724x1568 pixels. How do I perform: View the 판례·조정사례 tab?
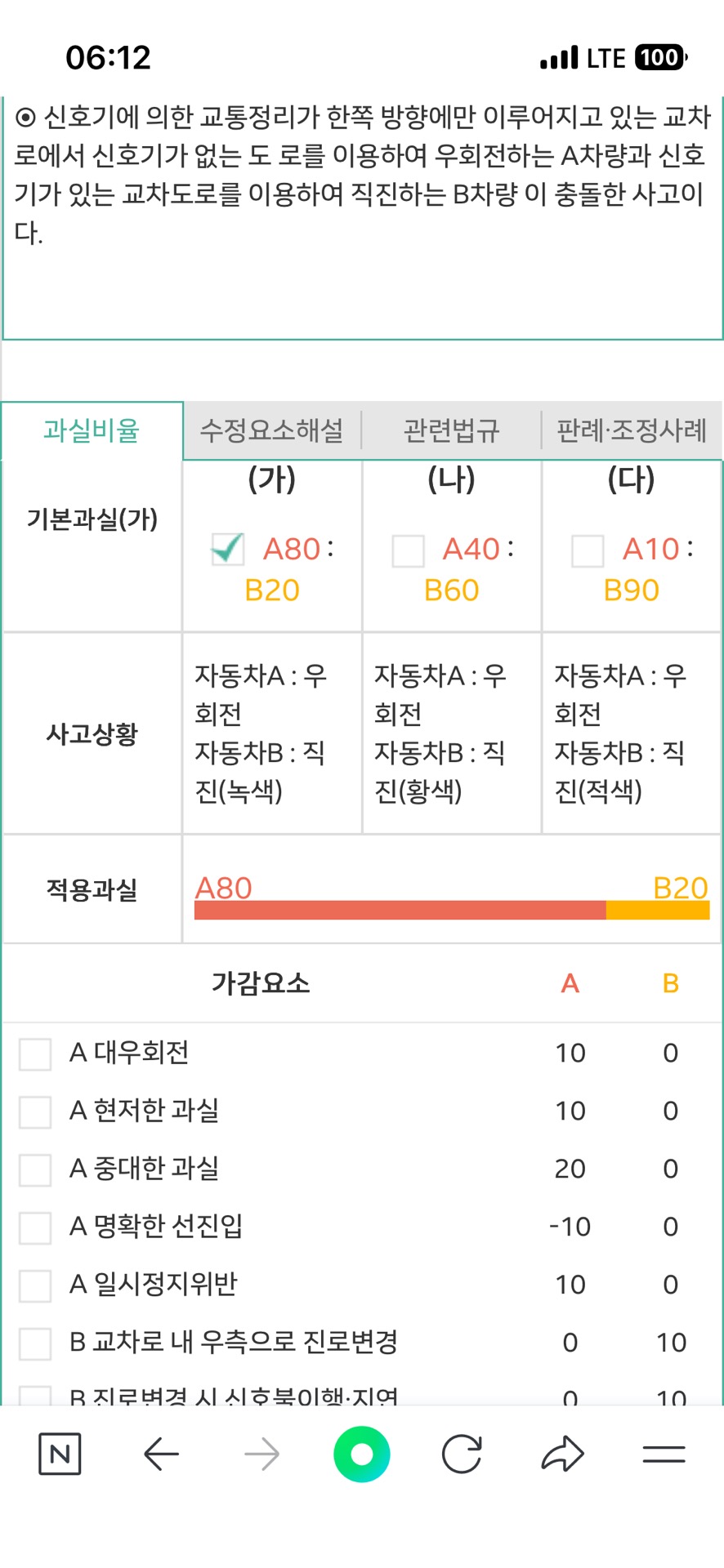631,430
